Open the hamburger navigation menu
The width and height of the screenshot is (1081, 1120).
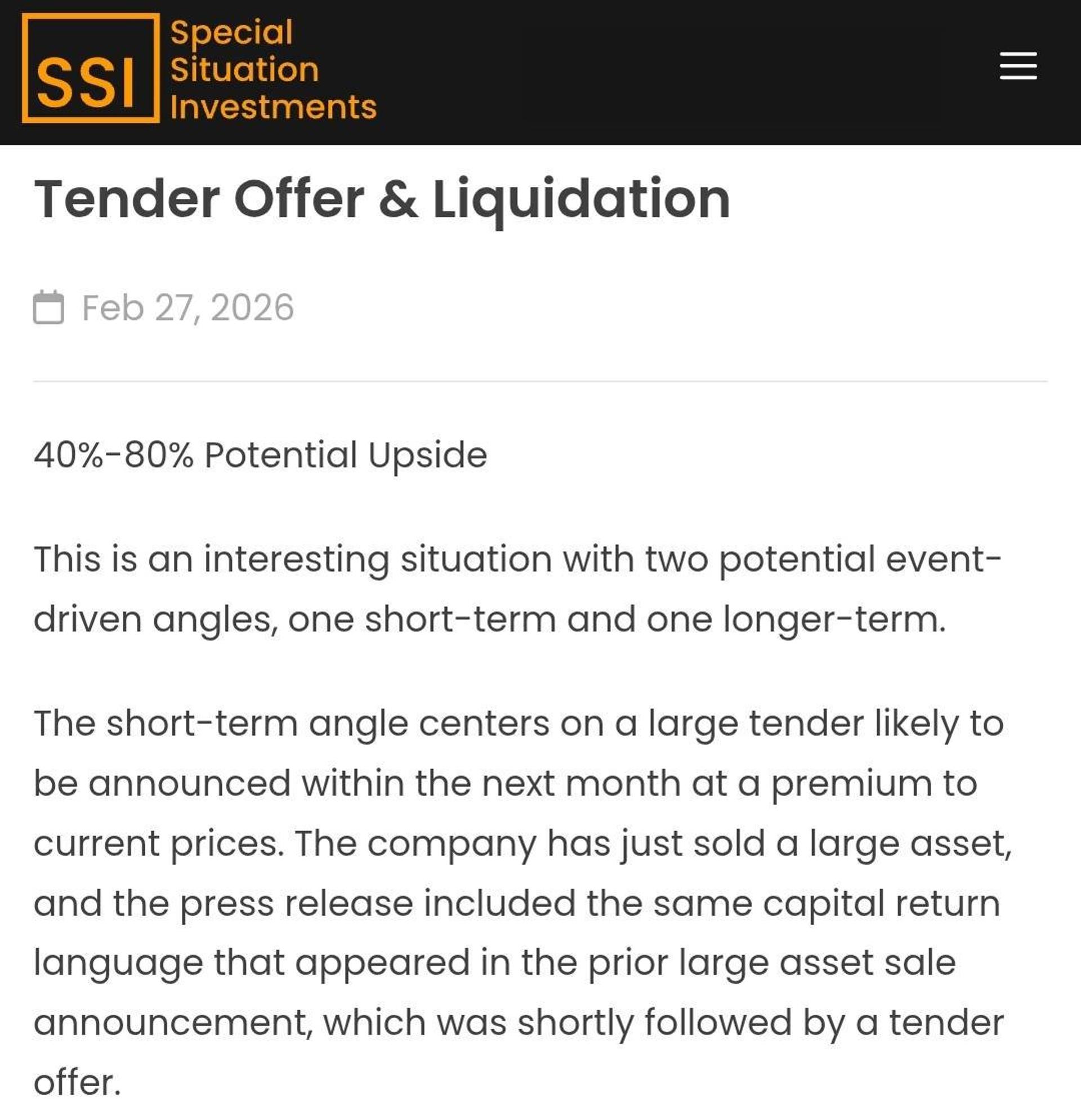(1017, 66)
